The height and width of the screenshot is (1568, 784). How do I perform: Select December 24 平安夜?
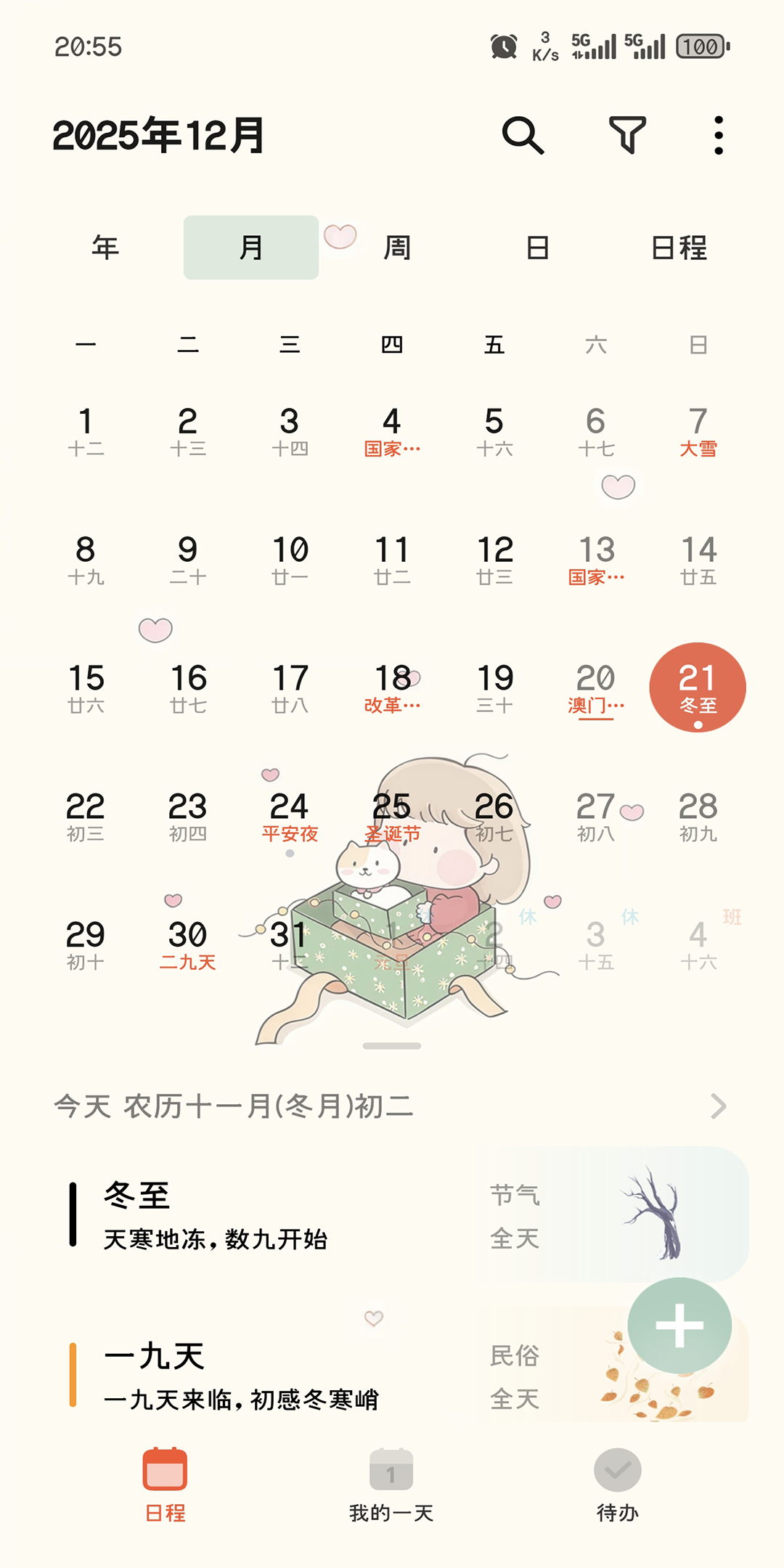(x=290, y=817)
